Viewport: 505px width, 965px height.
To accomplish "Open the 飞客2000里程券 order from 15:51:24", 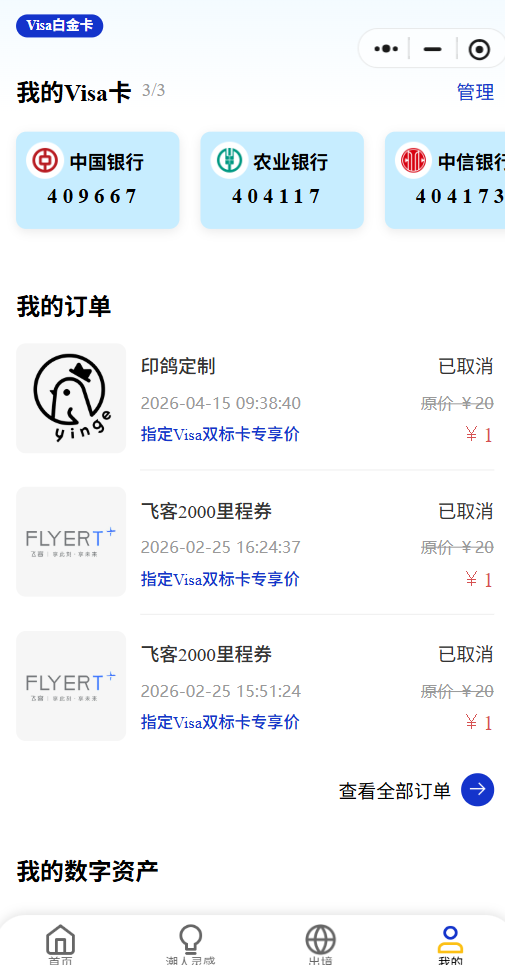I will coord(255,686).
